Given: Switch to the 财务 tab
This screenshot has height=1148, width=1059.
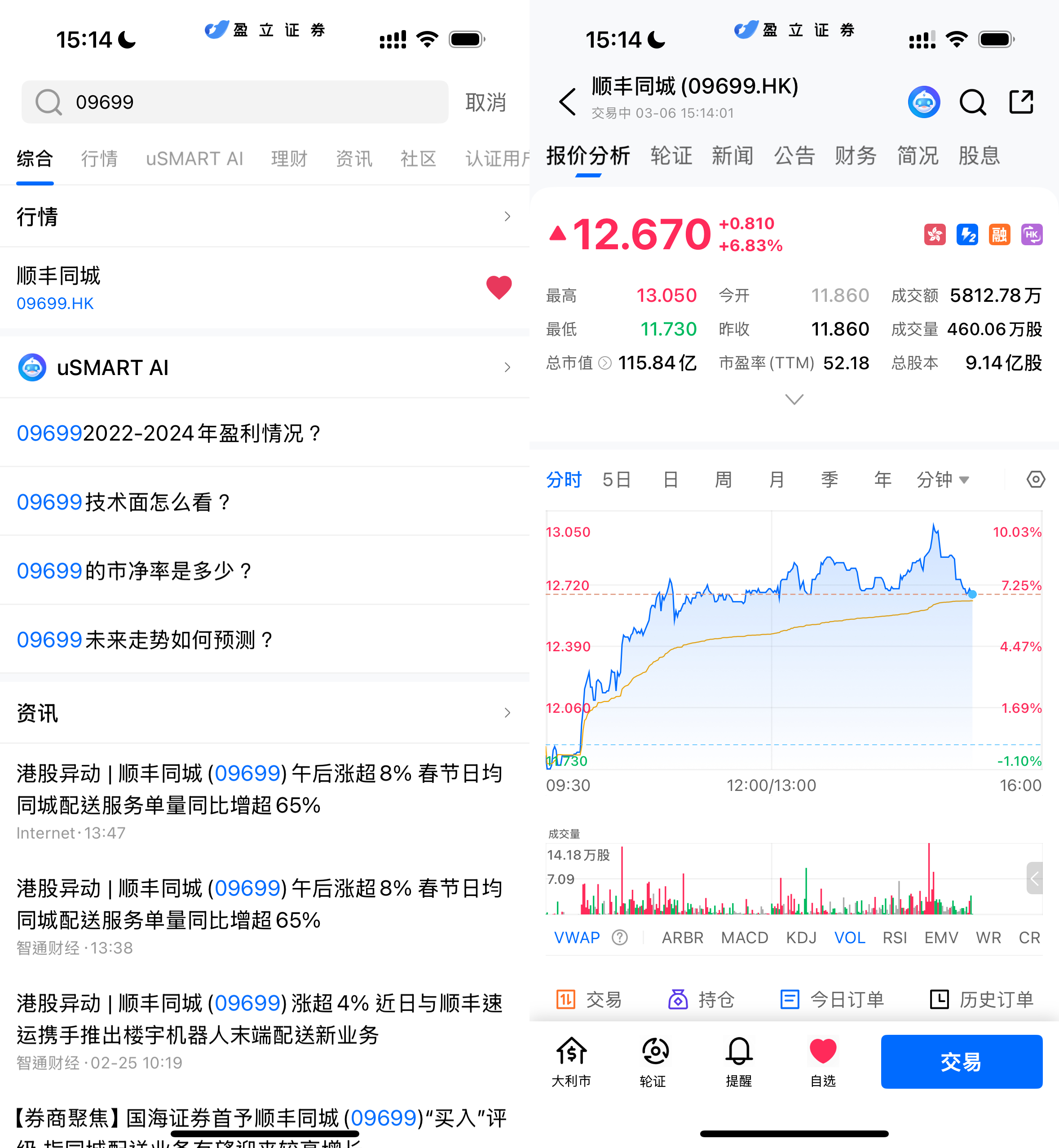Looking at the screenshot, I should pyautogui.click(x=856, y=156).
